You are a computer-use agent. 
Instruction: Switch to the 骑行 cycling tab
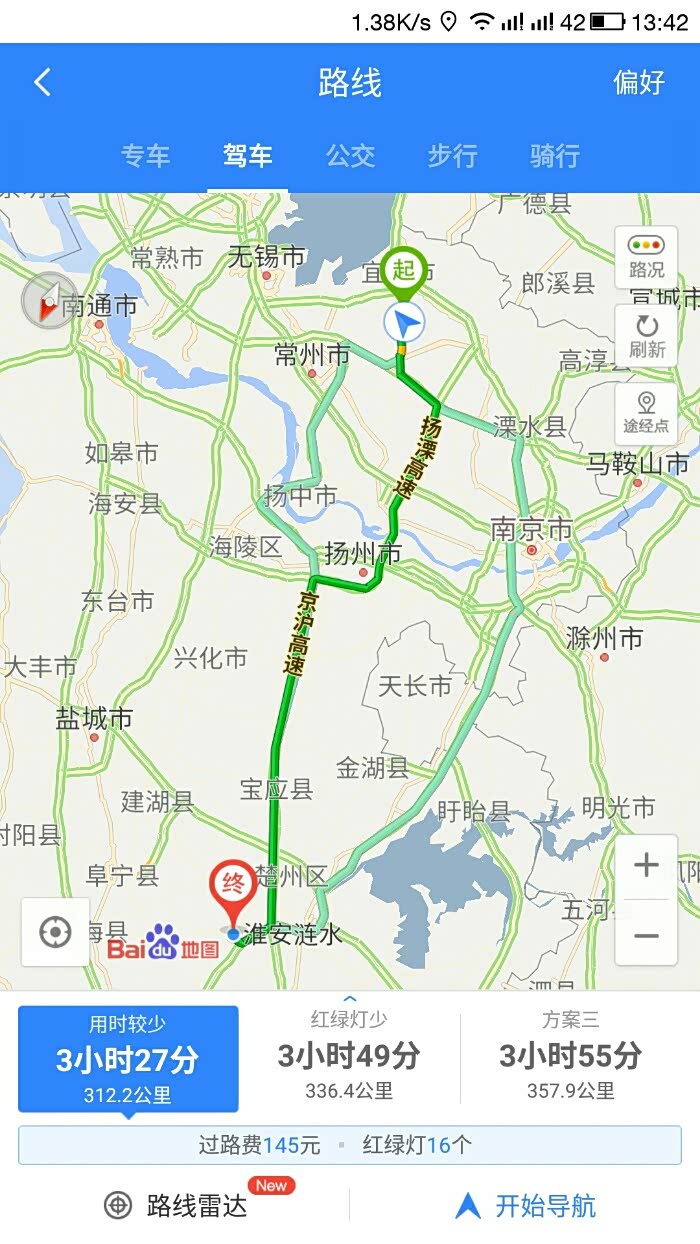pyautogui.click(x=555, y=156)
